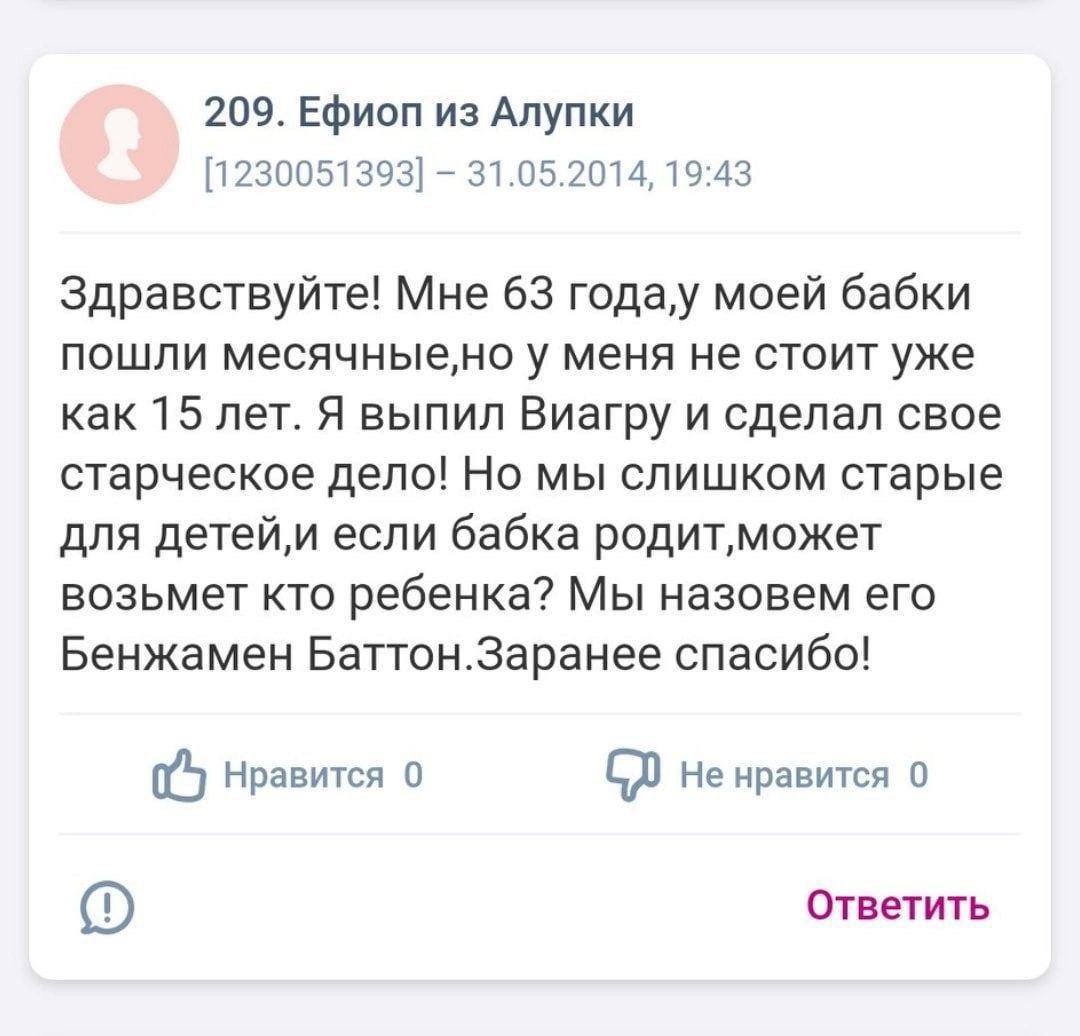Like the comment via Нравится
1080x1036 pixels.
tap(287, 775)
